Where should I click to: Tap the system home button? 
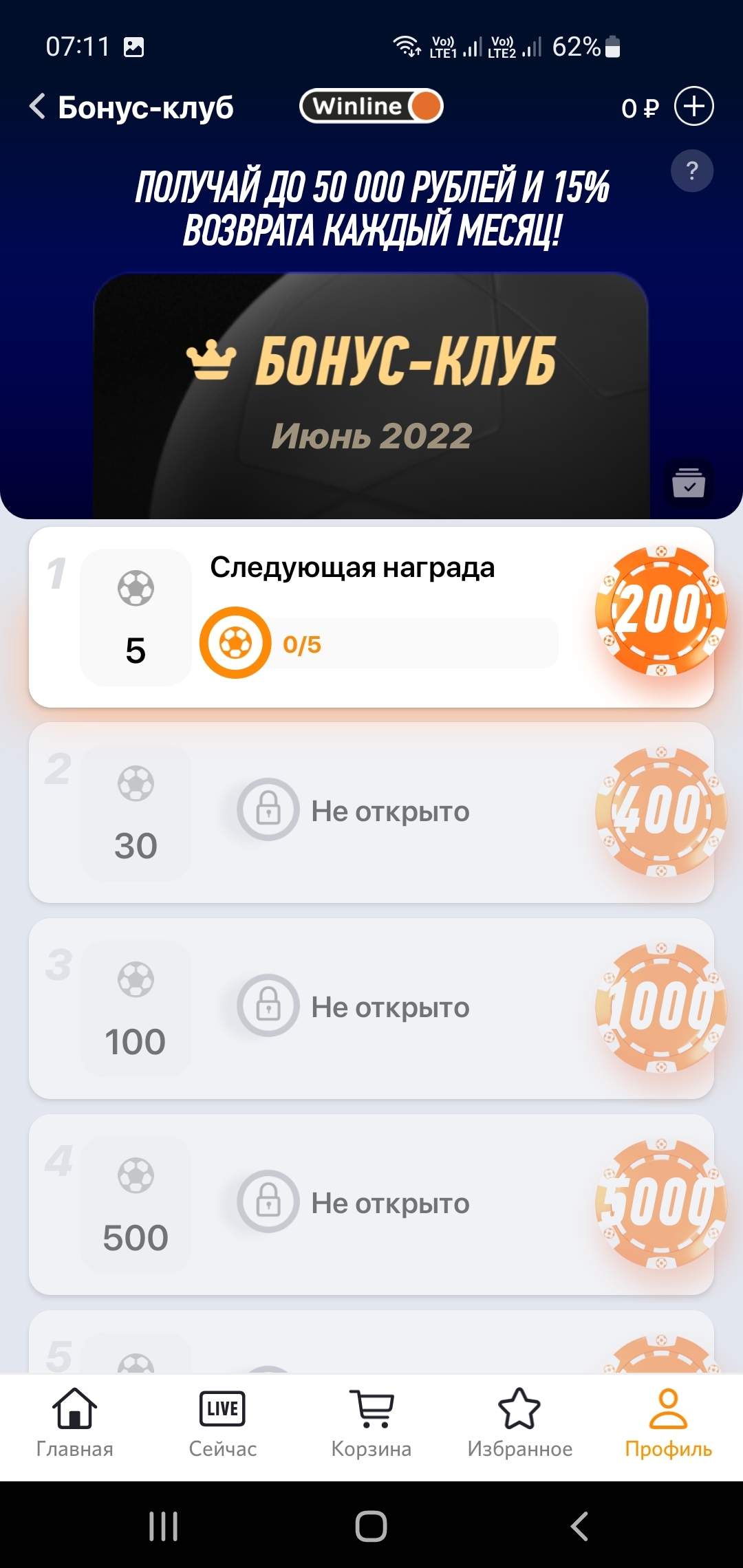click(x=371, y=1526)
